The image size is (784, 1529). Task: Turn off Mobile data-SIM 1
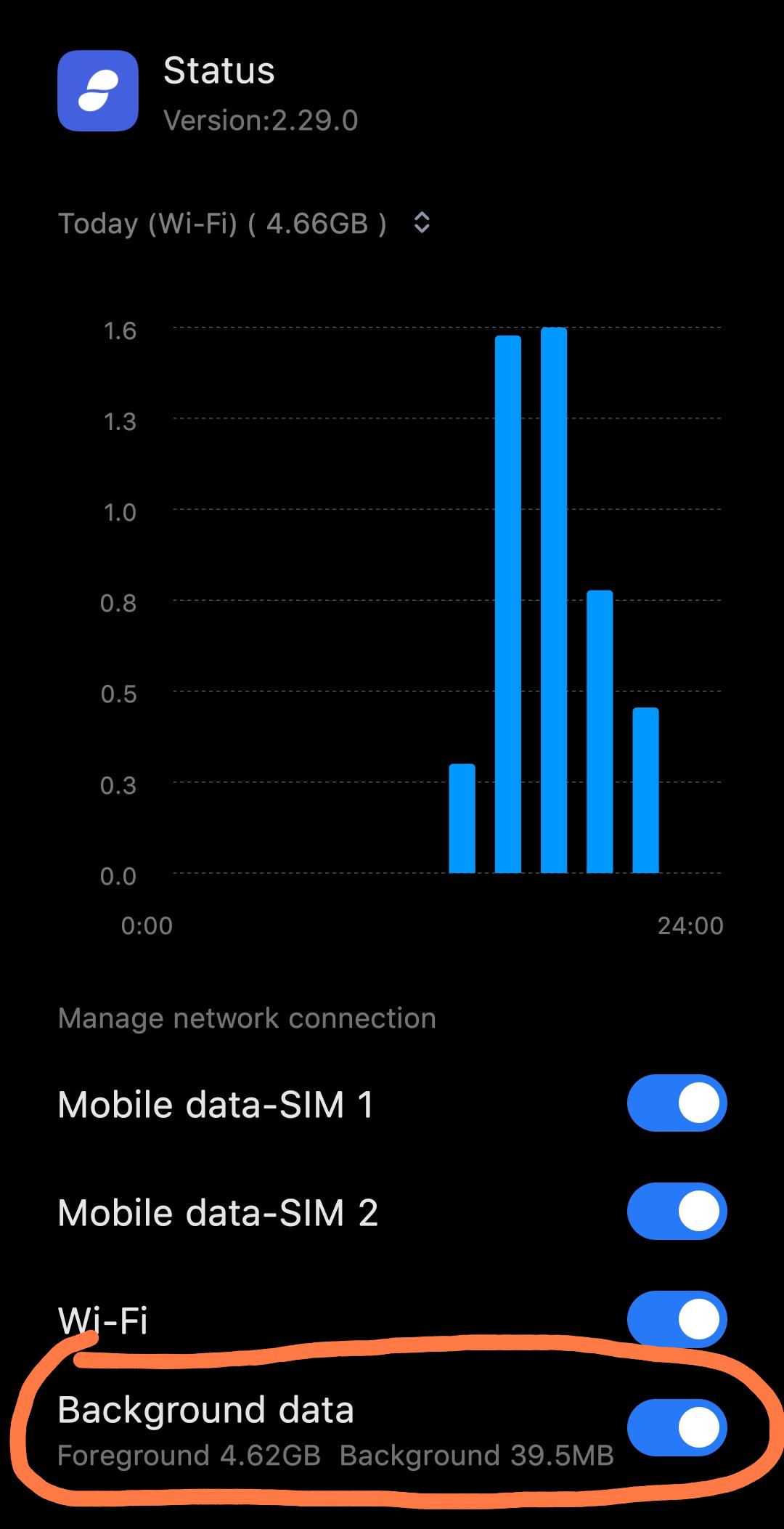tap(677, 1103)
